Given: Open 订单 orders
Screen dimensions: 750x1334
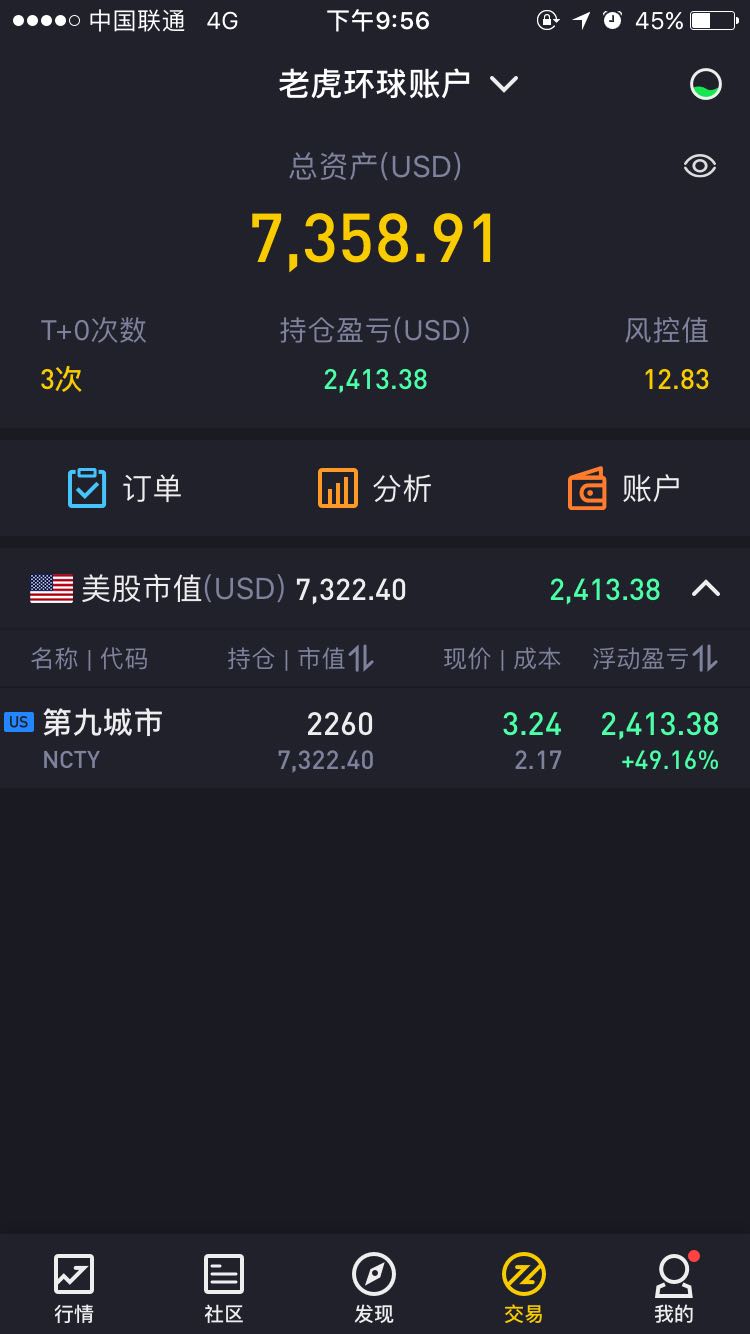Looking at the screenshot, I should (125, 488).
